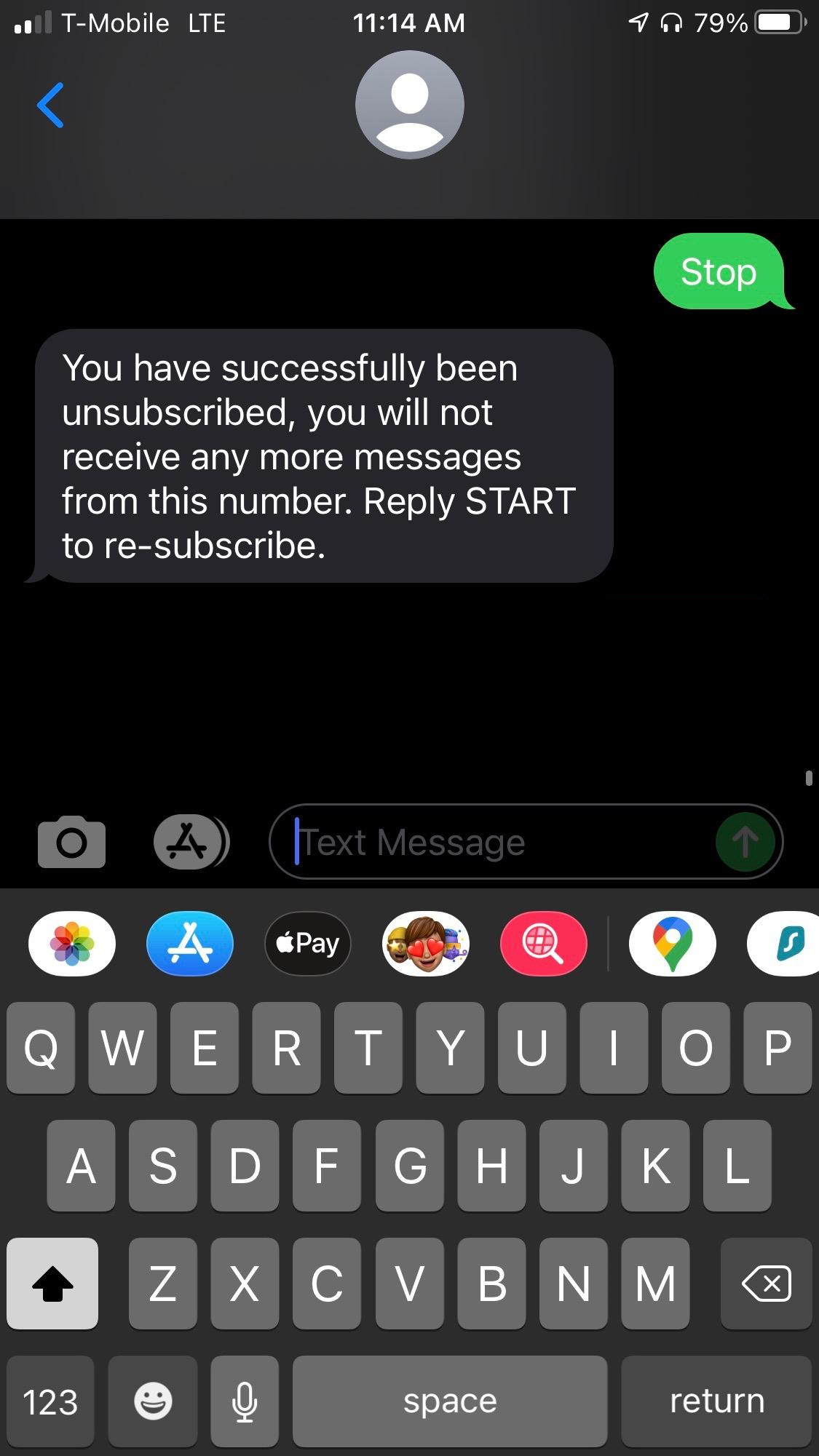Start dictation with the microphone key
Image resolution: width=819 pixels, height=1456 pixels.
[x=245, y=1401]
